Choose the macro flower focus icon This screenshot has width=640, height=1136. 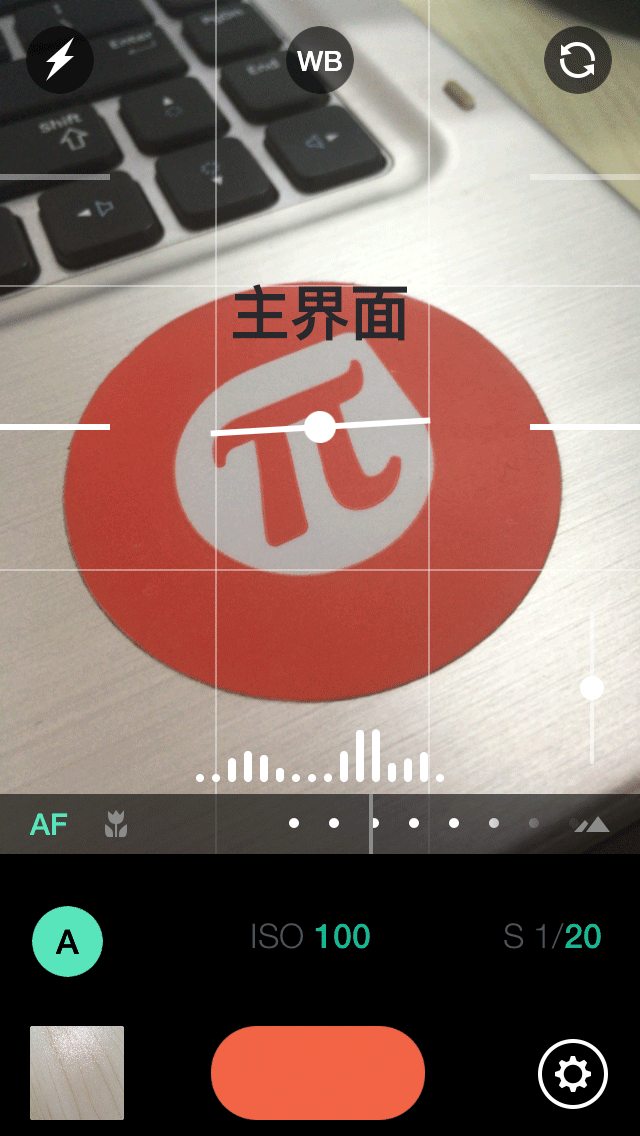pyautogui.click(x=116, y=824)
